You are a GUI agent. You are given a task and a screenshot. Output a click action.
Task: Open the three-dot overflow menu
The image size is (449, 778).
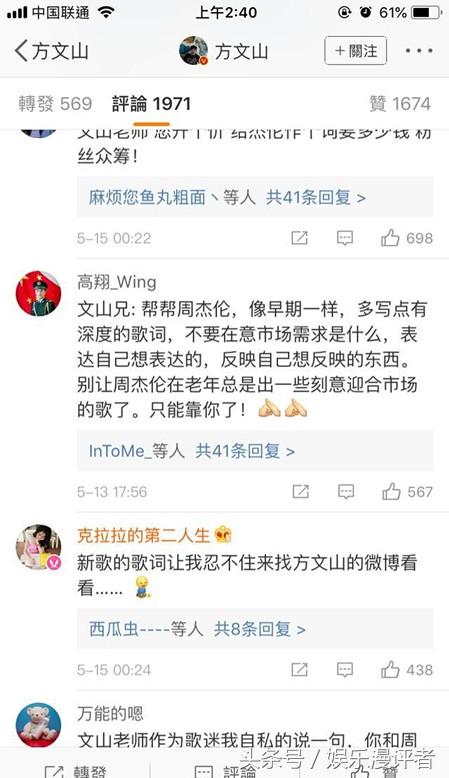pos(419,51)
